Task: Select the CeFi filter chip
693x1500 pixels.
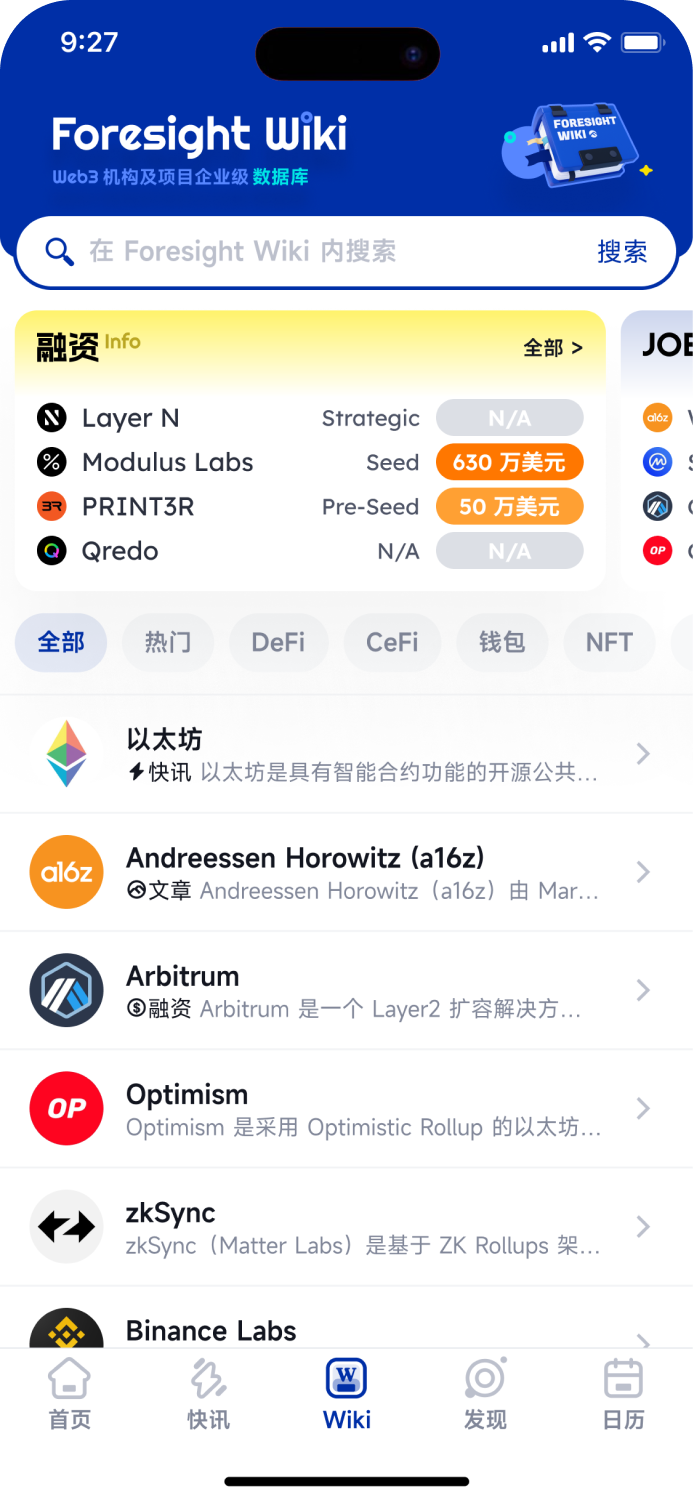Action: 392,642
